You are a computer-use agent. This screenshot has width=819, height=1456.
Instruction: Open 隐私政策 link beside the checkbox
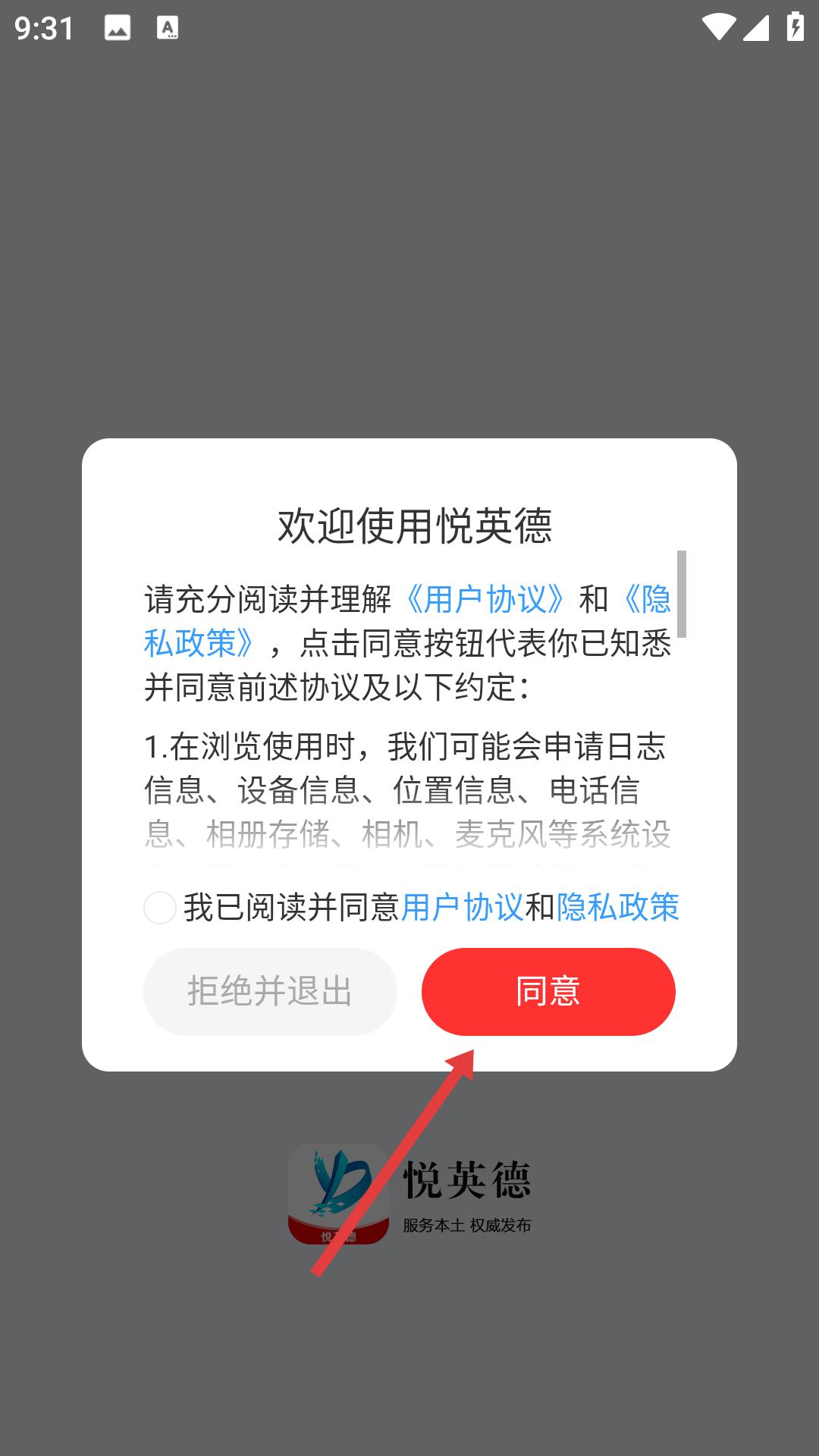coord(618,907)
